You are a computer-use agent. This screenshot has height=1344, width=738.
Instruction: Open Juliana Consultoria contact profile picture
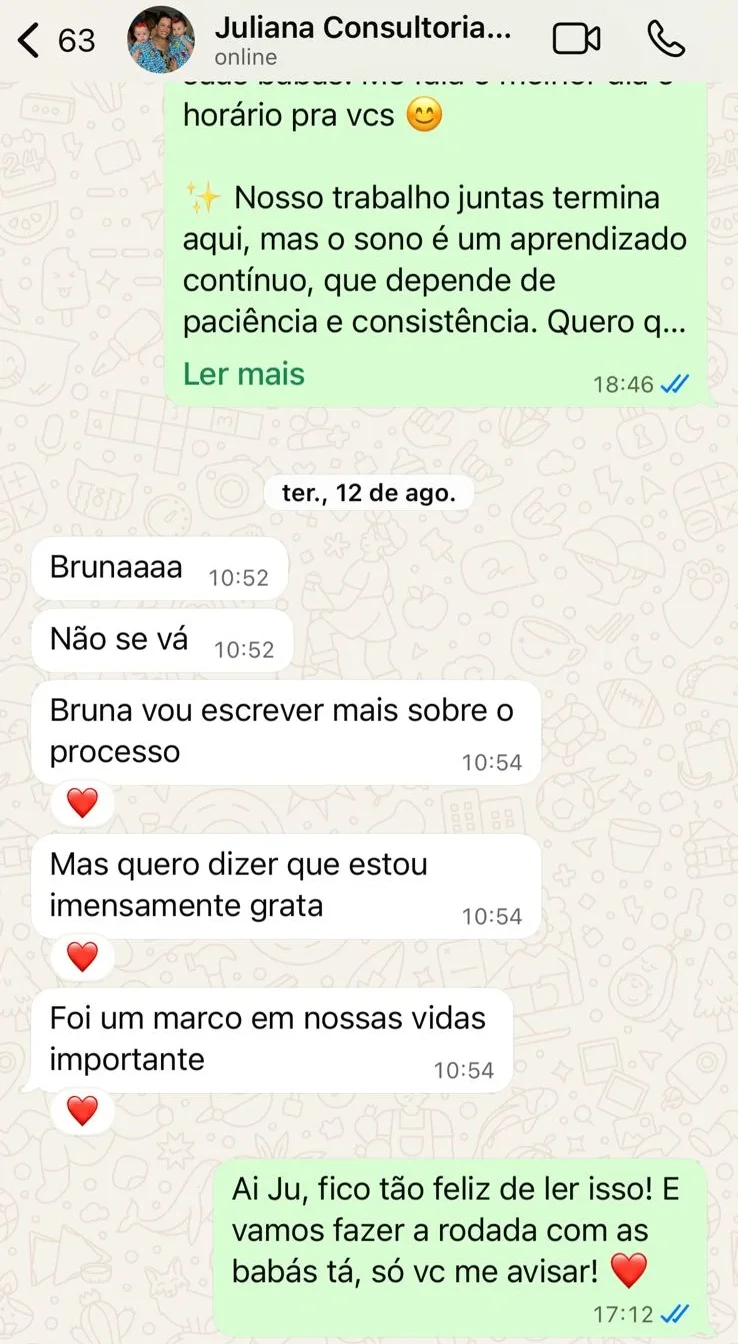161,40
